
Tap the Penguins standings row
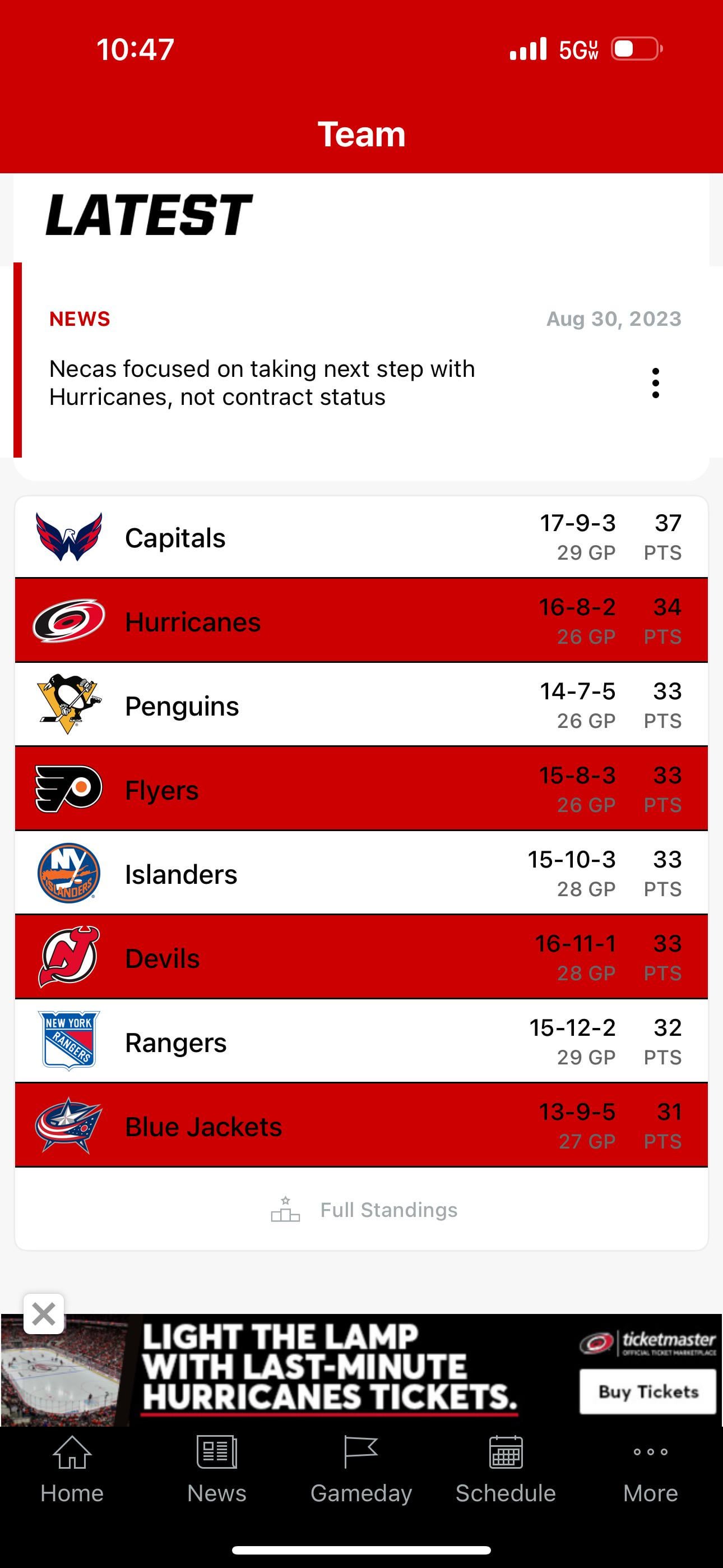point(361,705)
